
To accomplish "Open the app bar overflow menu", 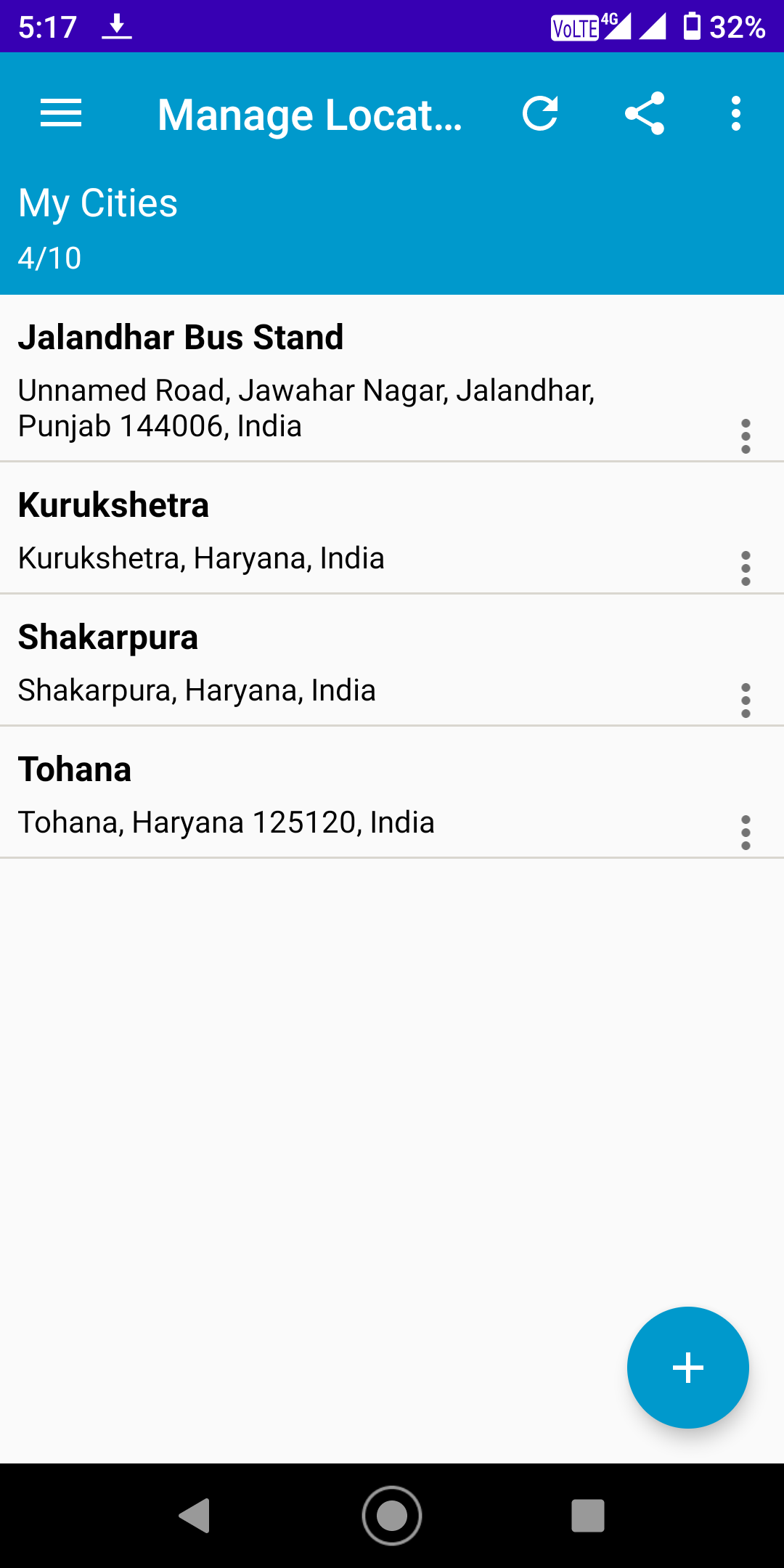I will point(736,113).
